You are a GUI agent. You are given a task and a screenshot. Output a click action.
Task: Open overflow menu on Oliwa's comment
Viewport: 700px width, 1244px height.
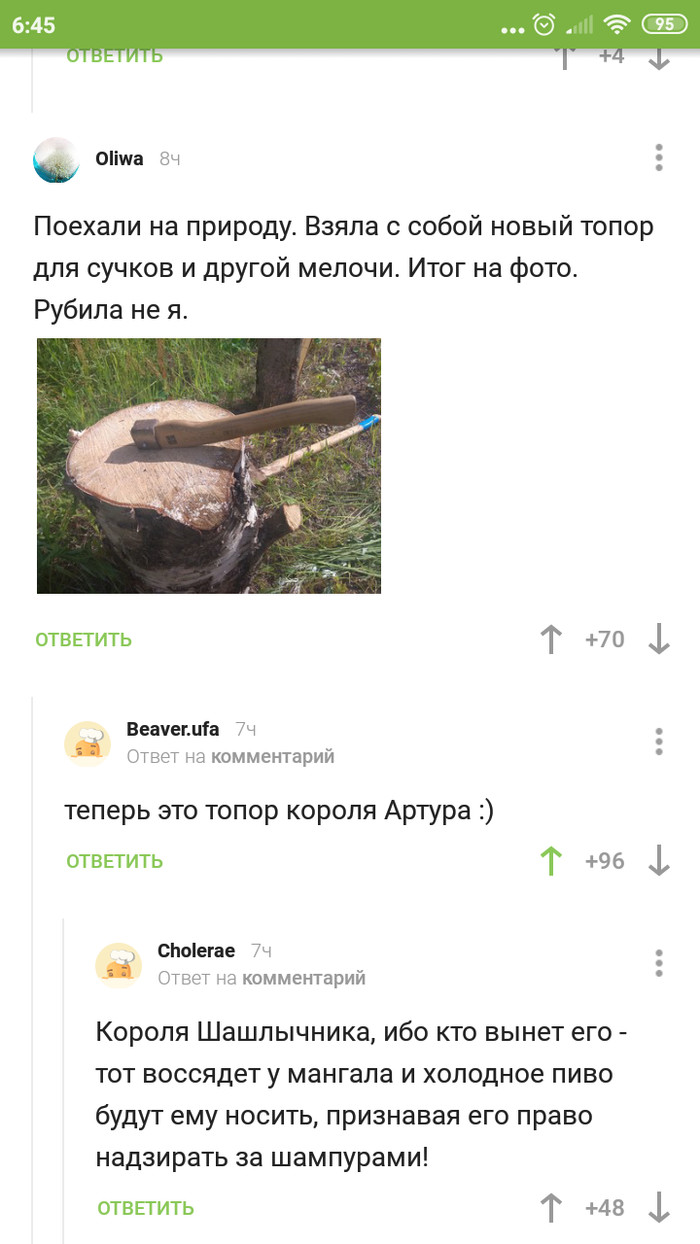tap(659, 158)
